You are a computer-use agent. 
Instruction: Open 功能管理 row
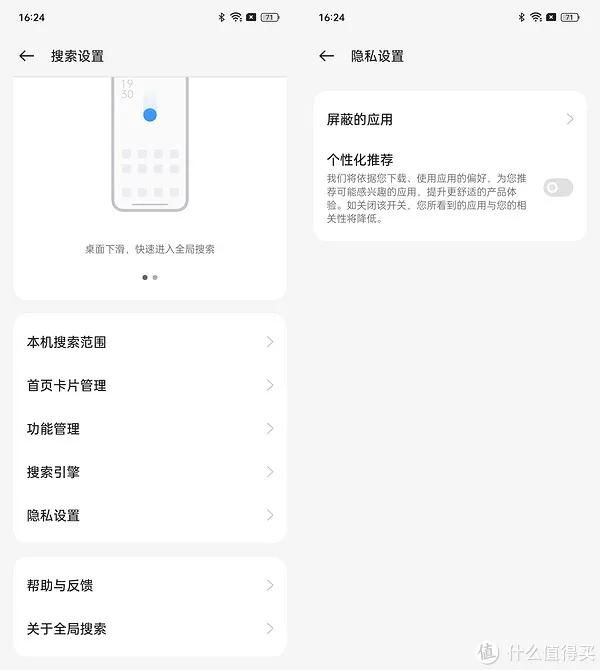[150, 428]
